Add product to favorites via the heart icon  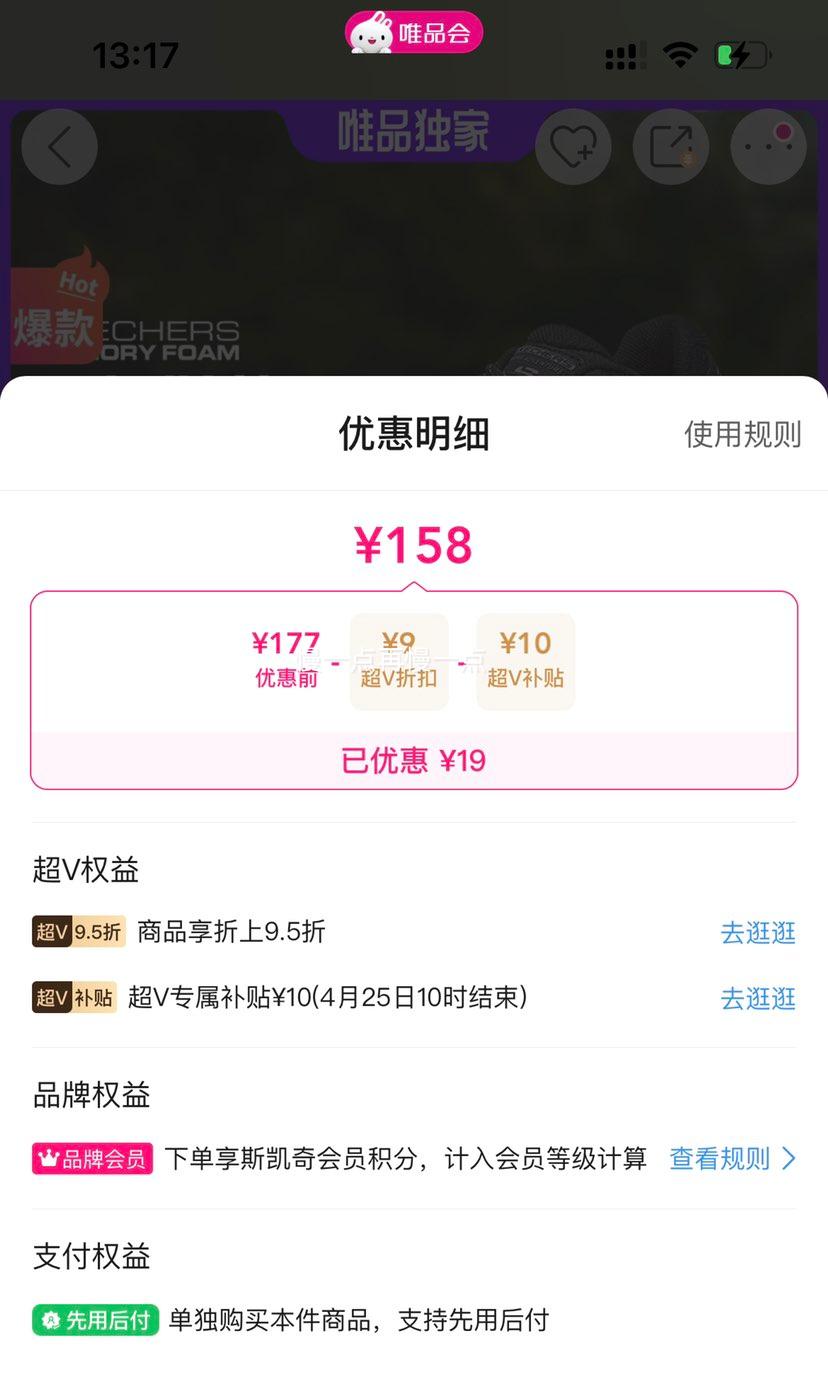573,147
